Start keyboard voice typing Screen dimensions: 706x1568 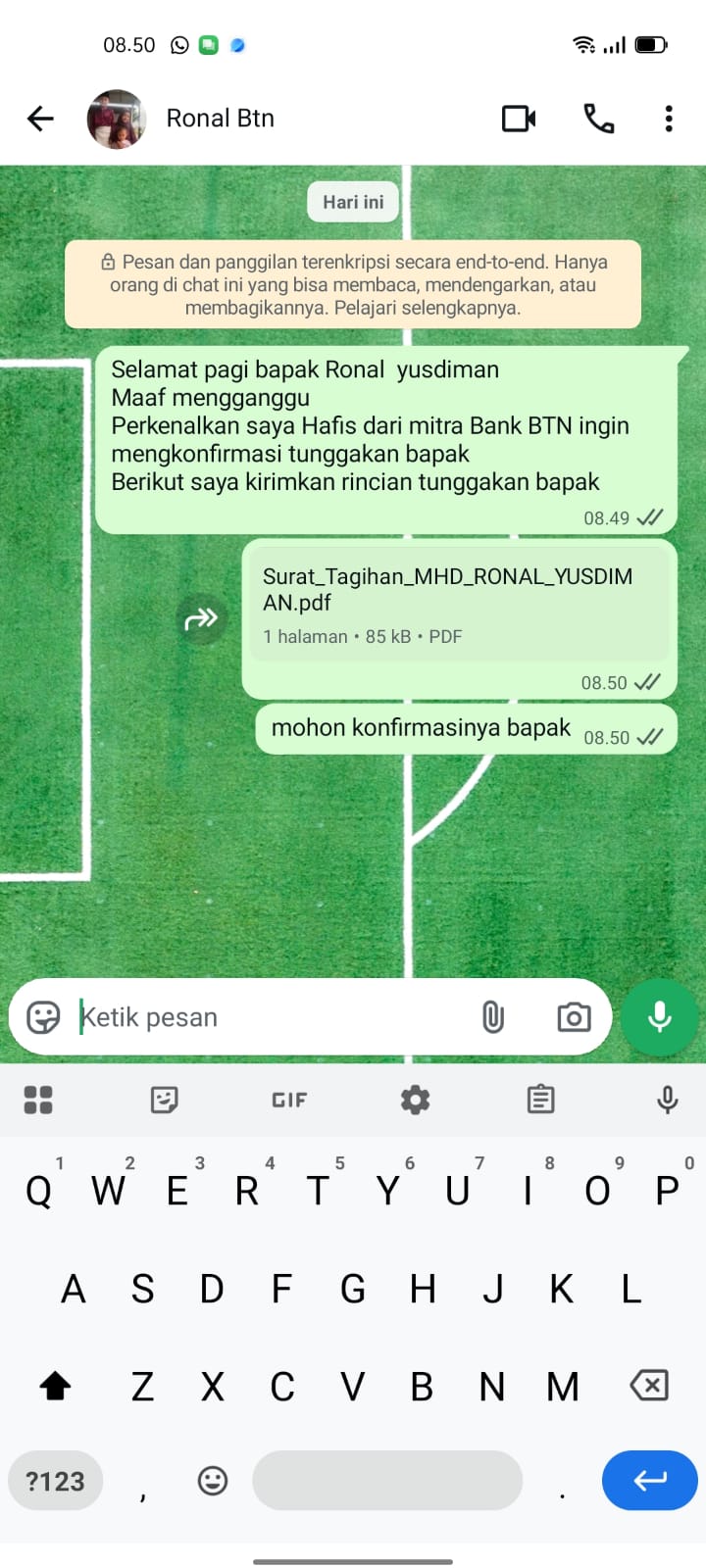(667, 1100)
